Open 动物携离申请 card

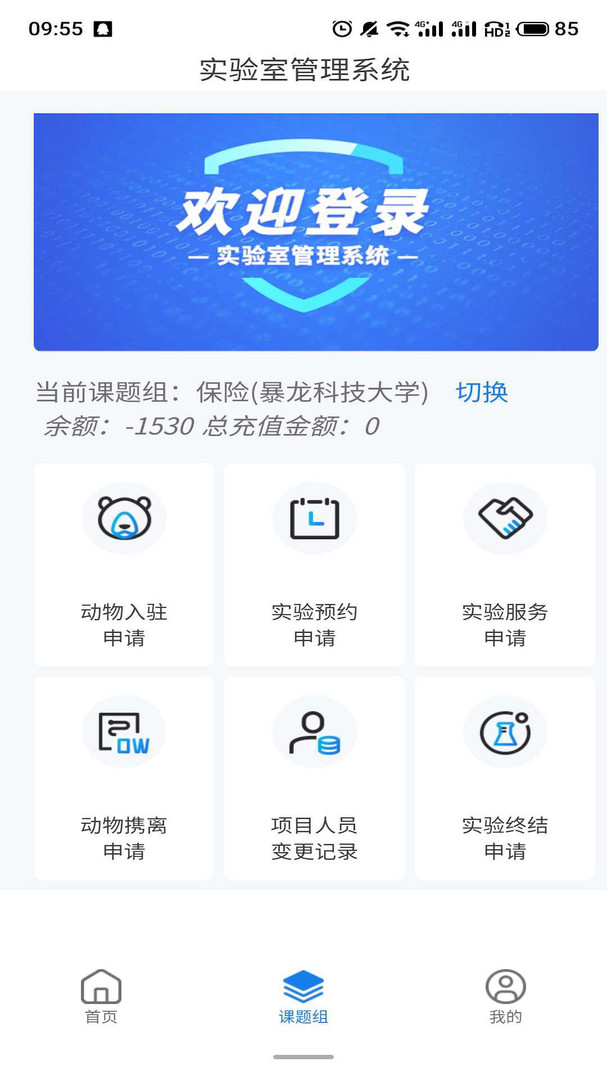coord(124,778)
